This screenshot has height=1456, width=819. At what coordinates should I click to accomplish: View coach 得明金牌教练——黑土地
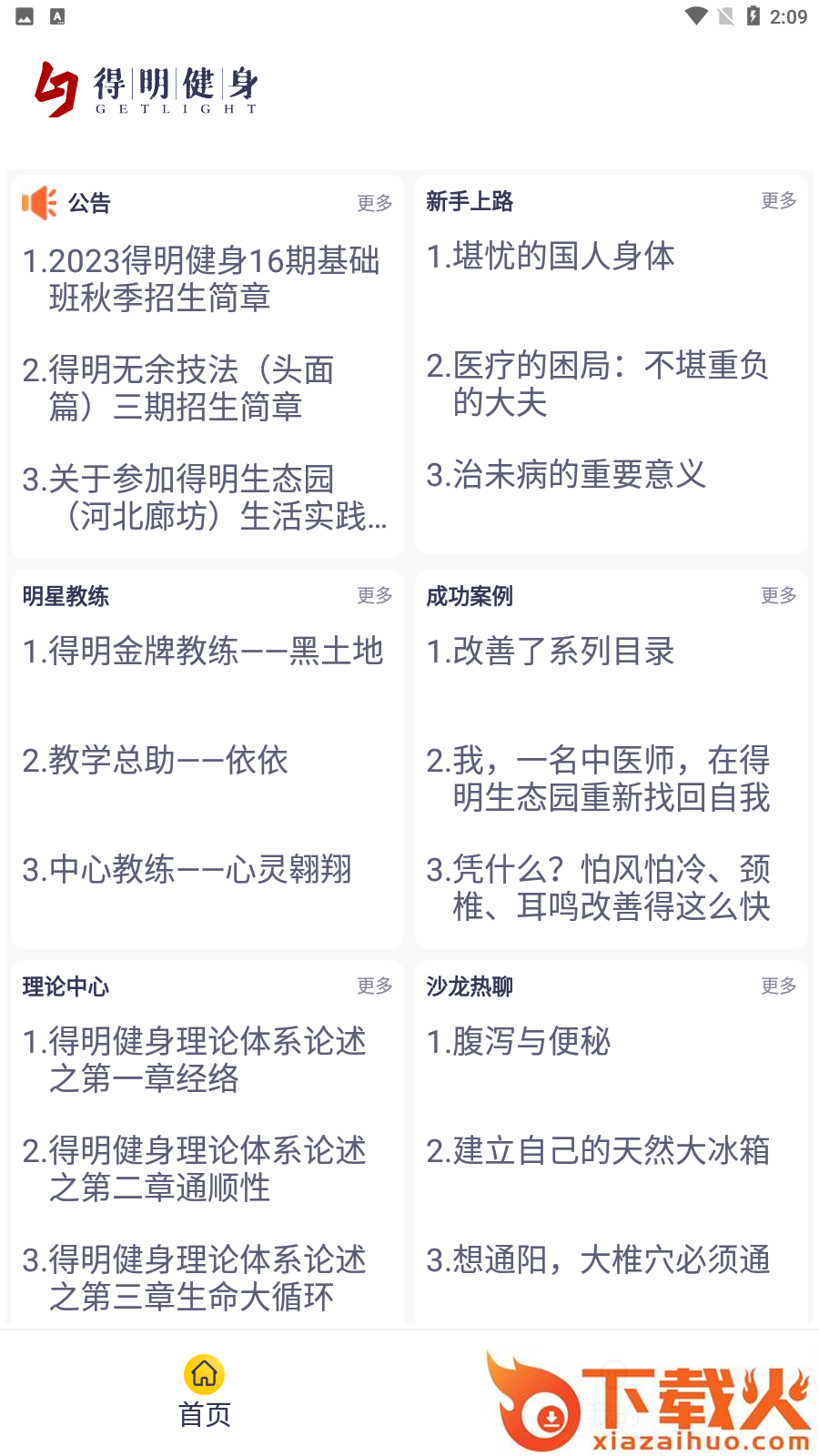pos(203,652)
